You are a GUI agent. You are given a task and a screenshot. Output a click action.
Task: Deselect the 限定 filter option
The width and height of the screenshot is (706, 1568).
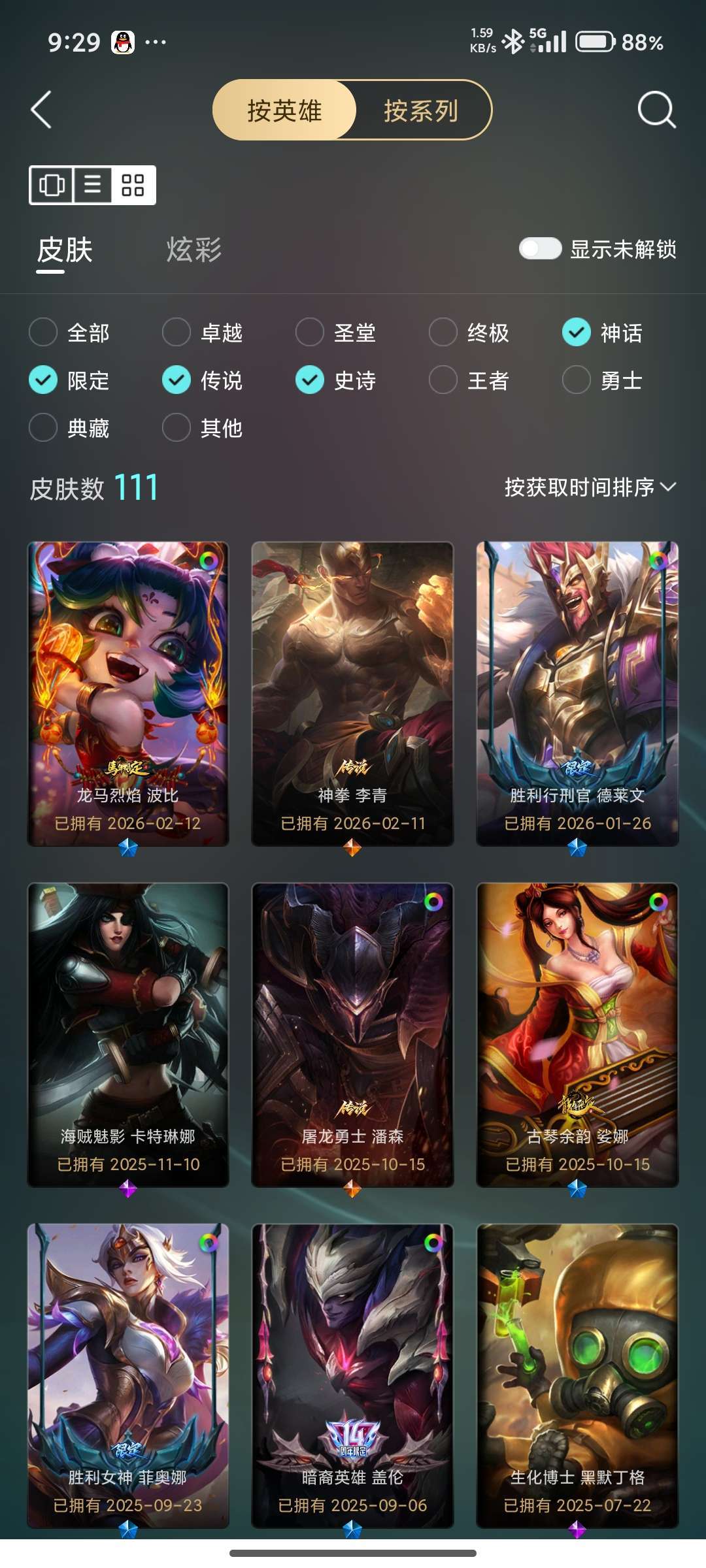(43, 380)
